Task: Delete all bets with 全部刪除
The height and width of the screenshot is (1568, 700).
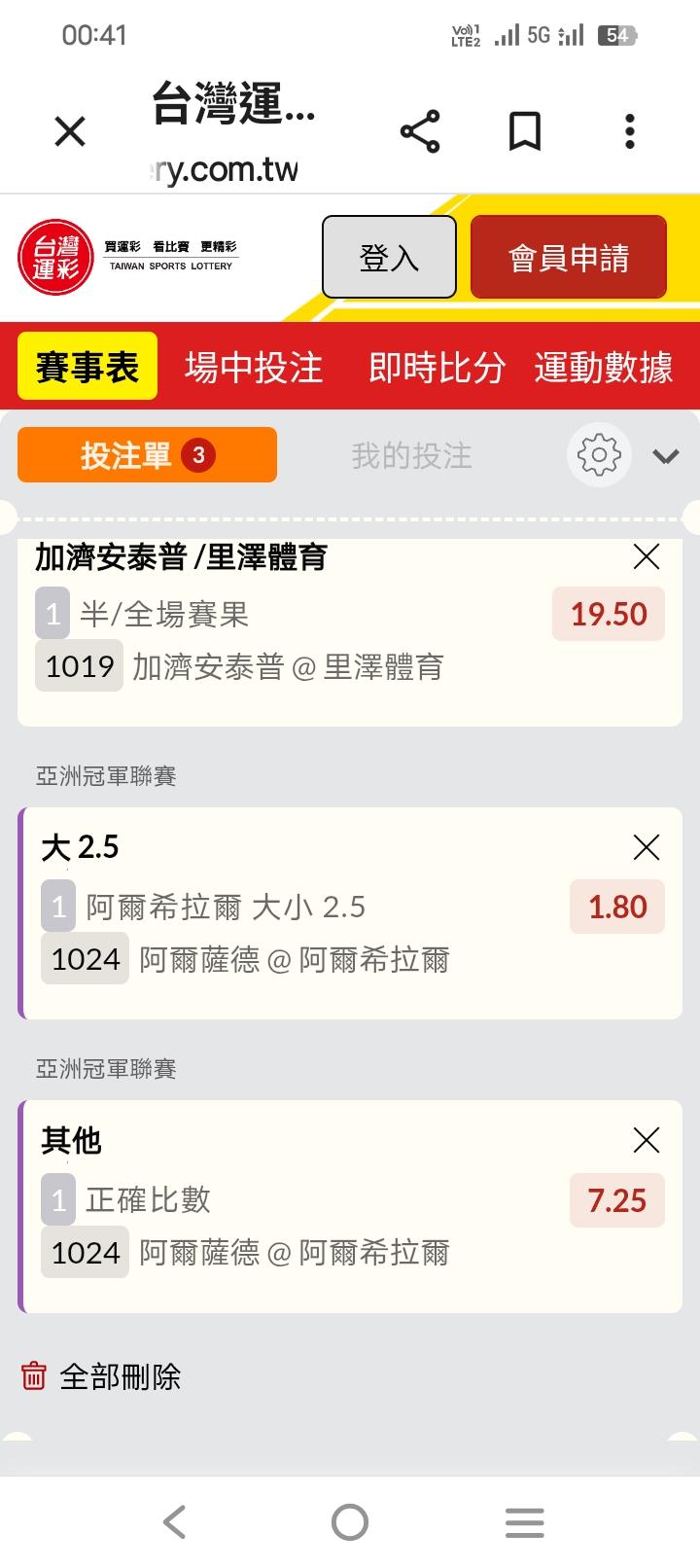Action: click(101, 1376)
